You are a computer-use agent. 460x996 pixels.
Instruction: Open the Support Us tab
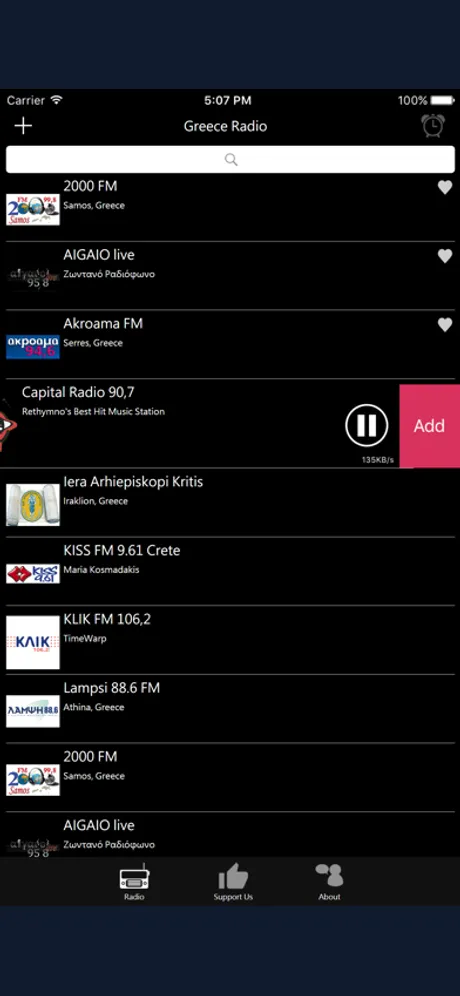pyautogui.click(x=233, y=882)
